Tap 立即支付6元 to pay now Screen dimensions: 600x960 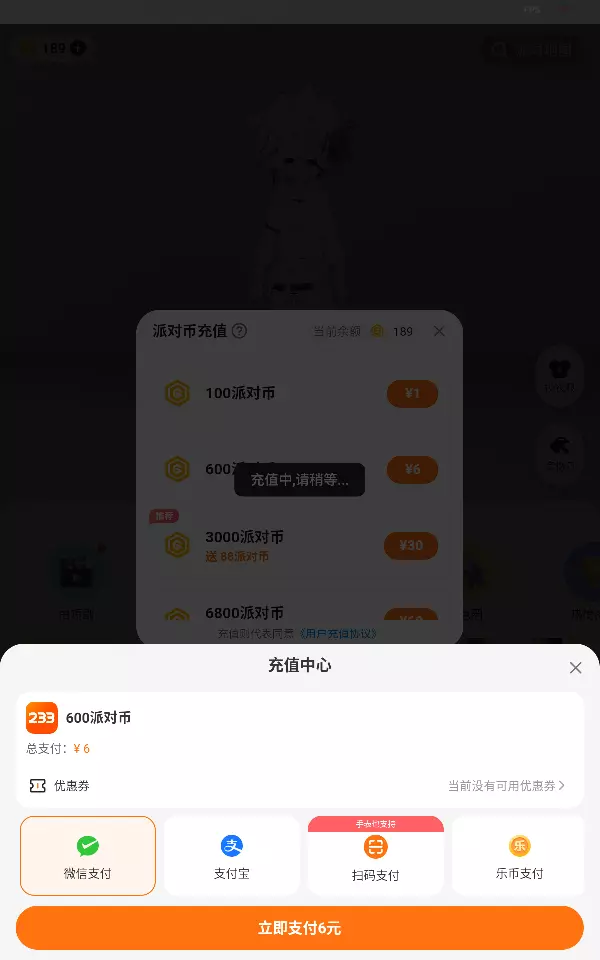pos(299,928)
